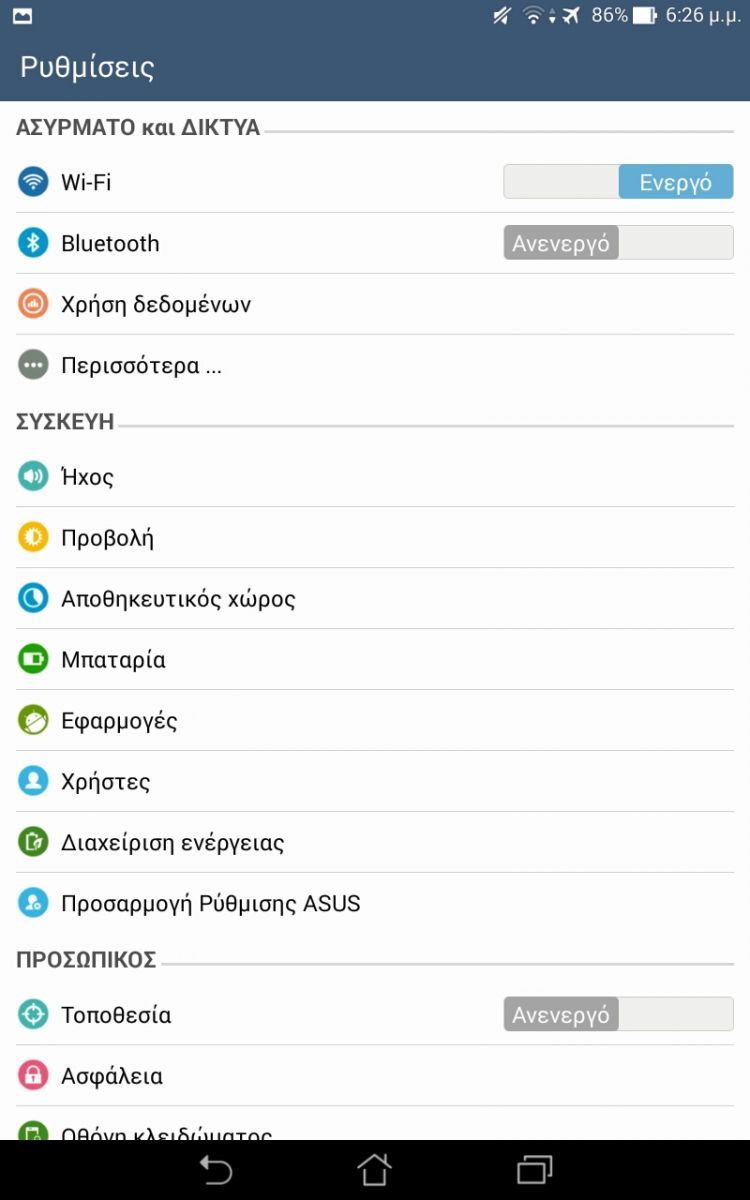Open the recent apps button

point(534,1170)
